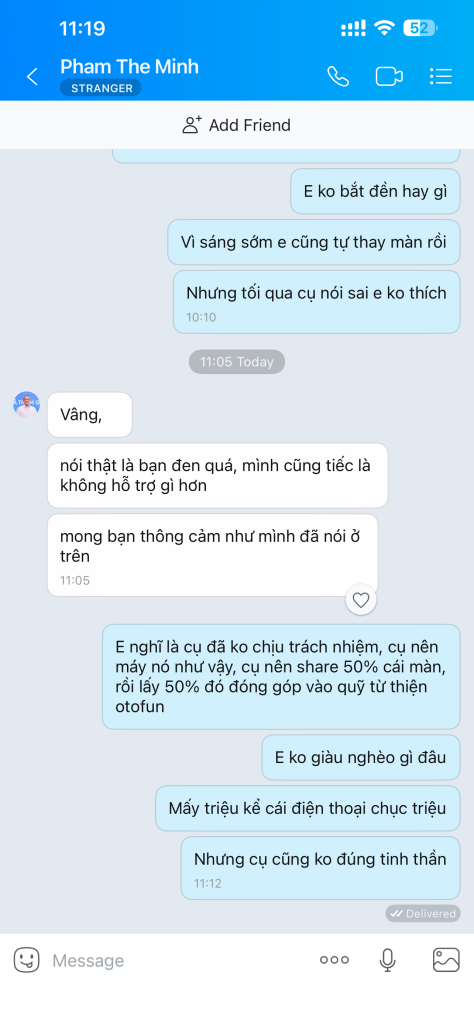Screen dimensions: 474x1024
Task: Start a voice call with Pham The Minh
Action: [x=338, y=76]
